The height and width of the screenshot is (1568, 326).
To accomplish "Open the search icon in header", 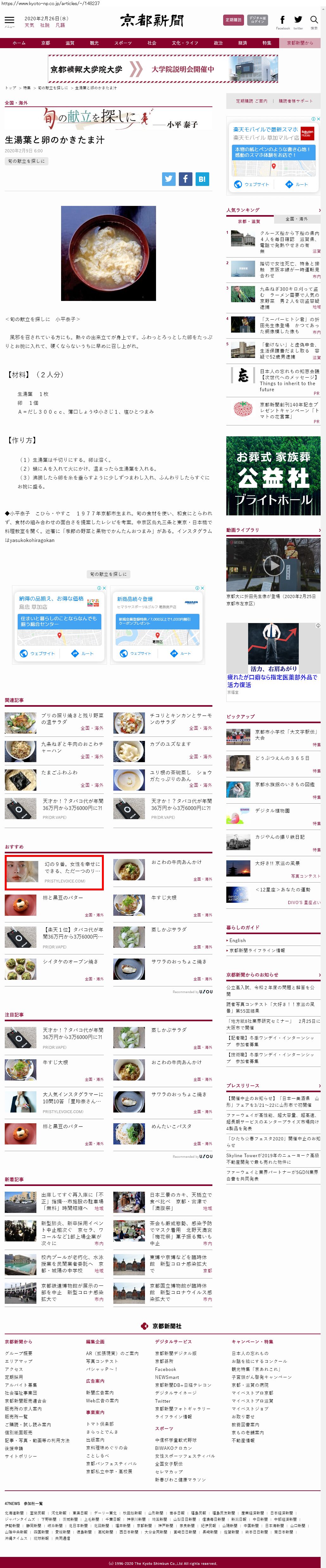I will pos(314,21).
